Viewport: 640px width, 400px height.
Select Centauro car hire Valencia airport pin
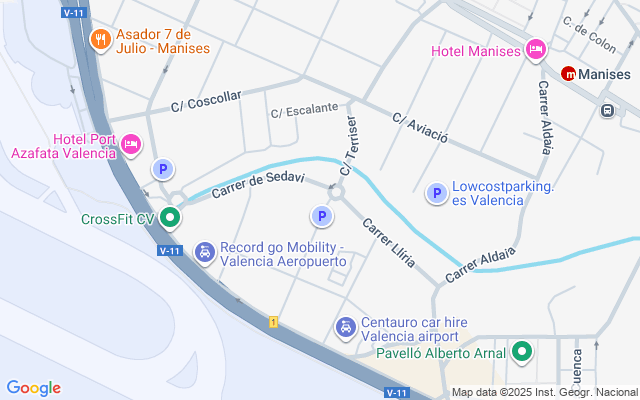(x=345, y=326)
